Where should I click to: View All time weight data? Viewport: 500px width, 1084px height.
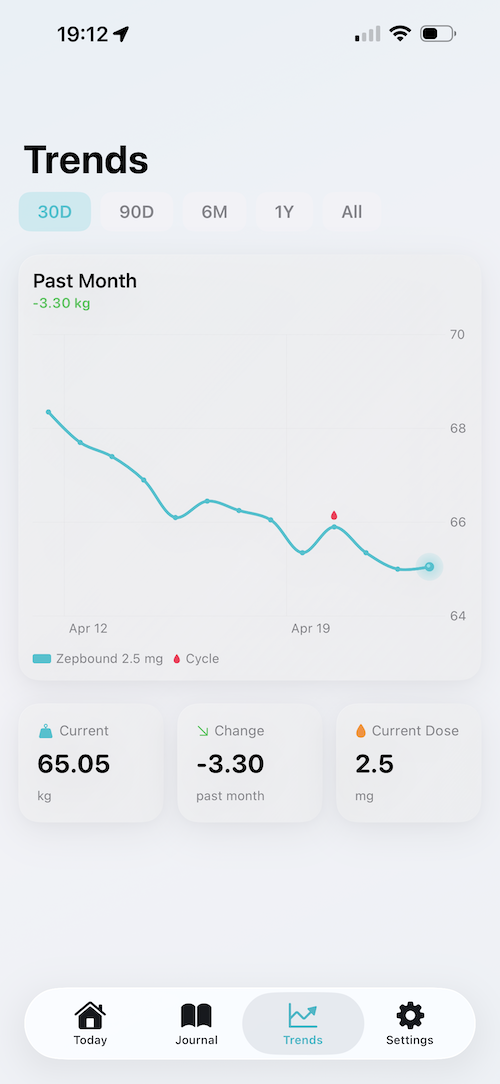(351, 212)
